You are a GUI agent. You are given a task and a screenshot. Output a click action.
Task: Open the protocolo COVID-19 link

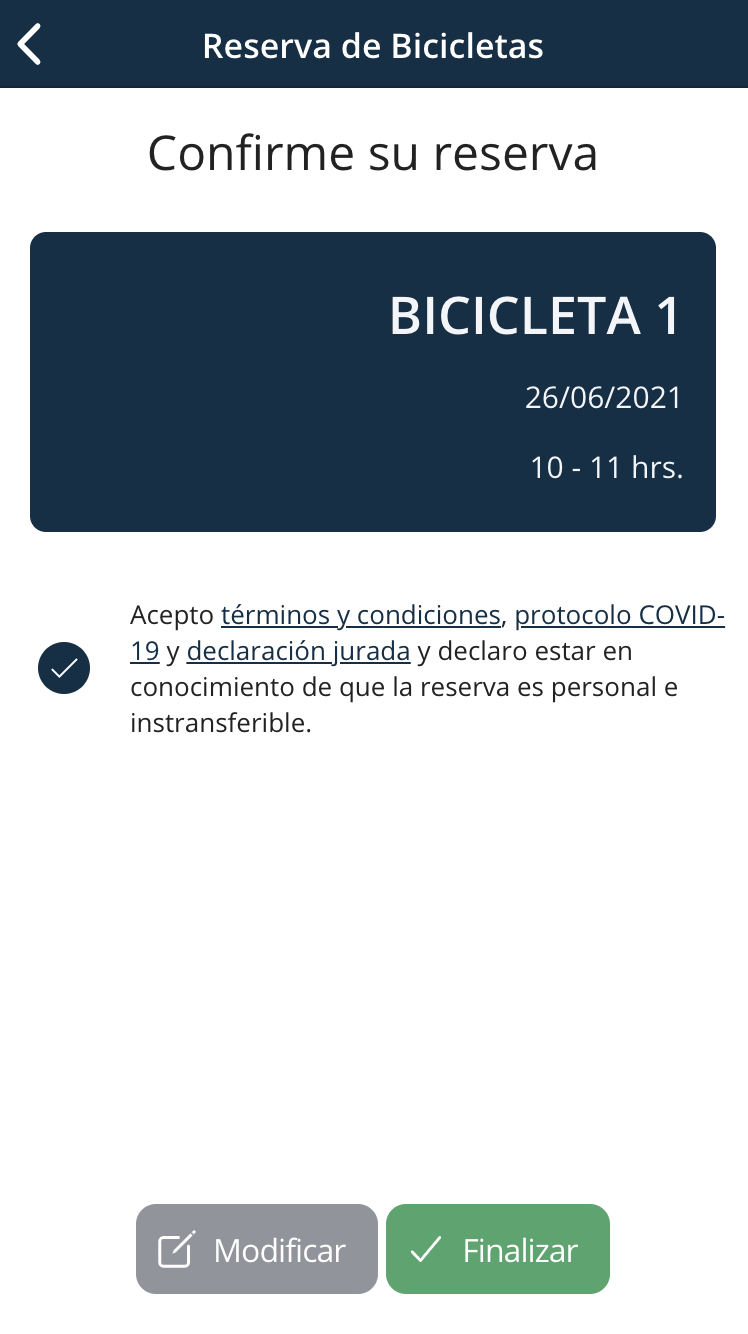point(619,614)
